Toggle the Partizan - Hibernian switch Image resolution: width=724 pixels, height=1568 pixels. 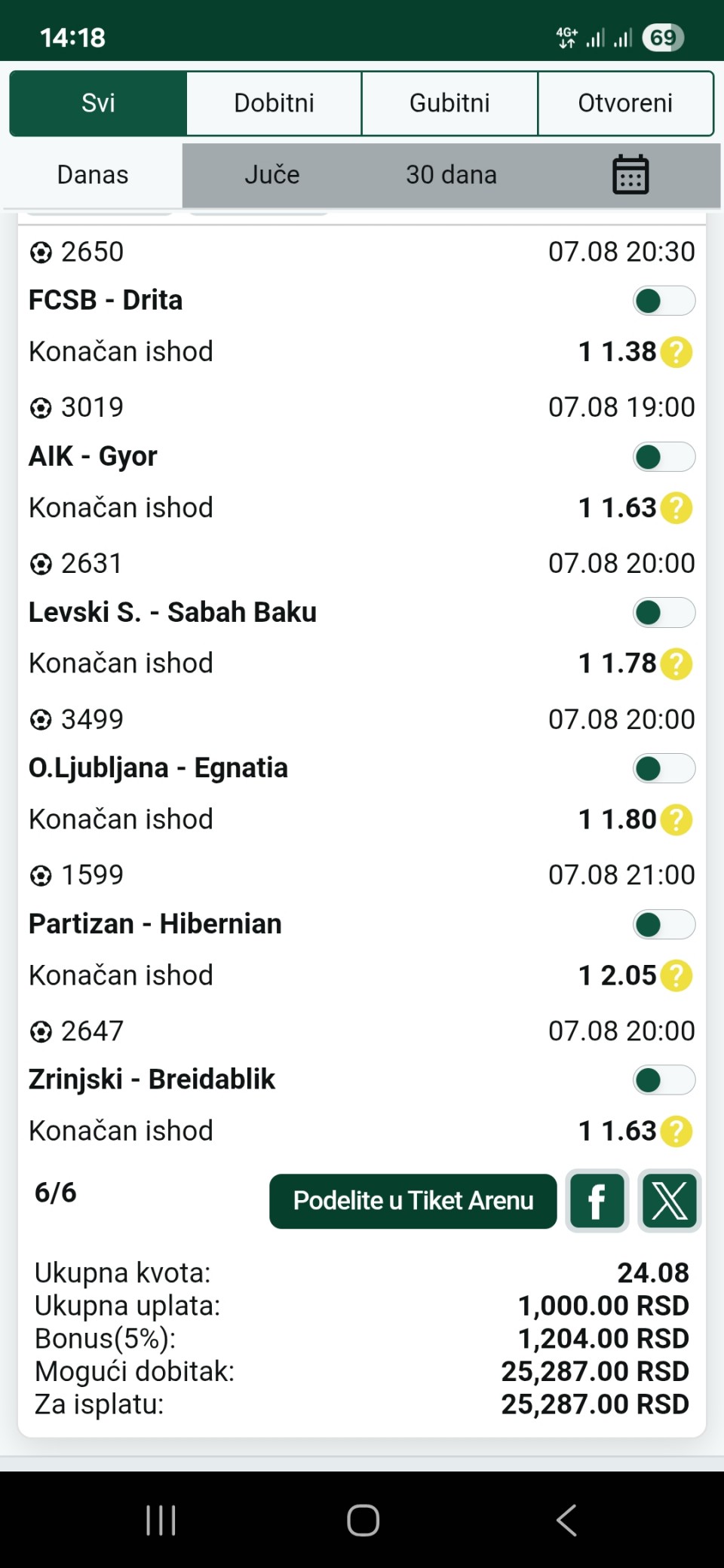point(664,925)
